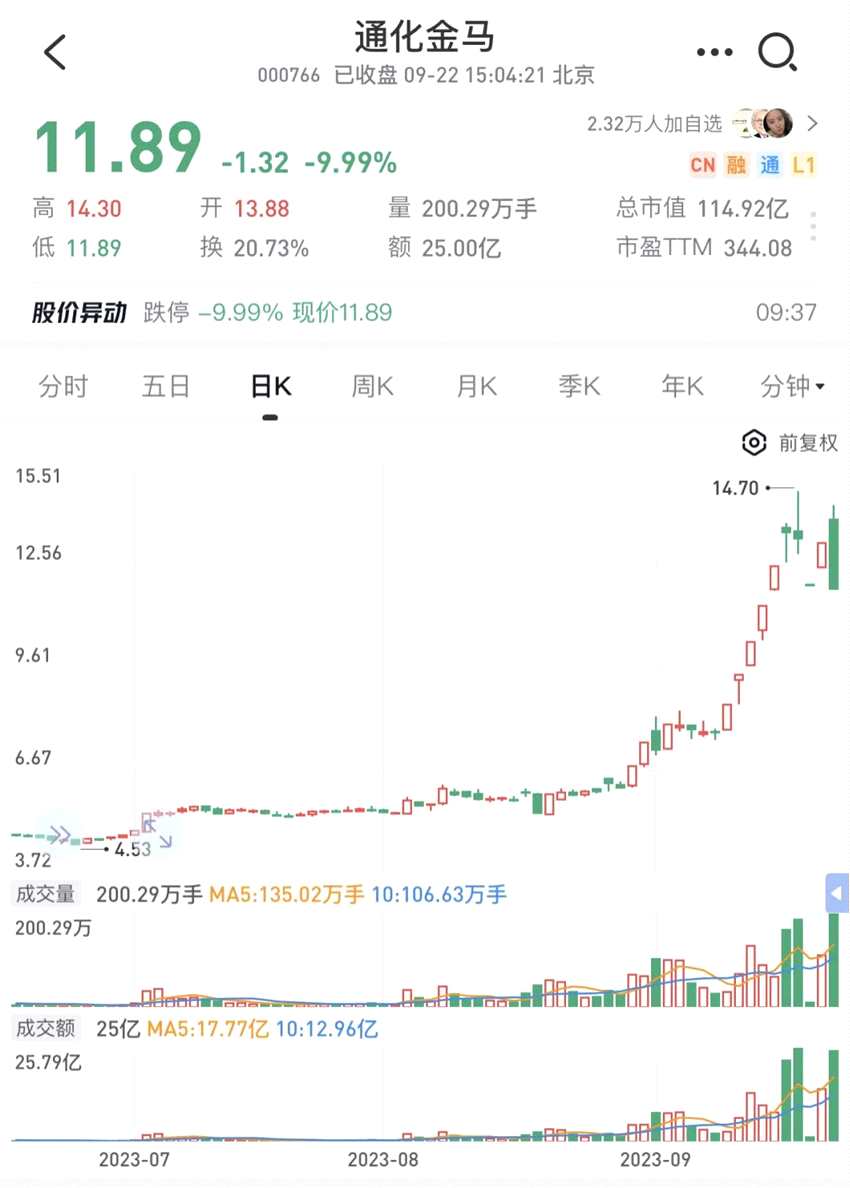Go back to the previous page
The image size is (850, 1188).
pos(55,52)
